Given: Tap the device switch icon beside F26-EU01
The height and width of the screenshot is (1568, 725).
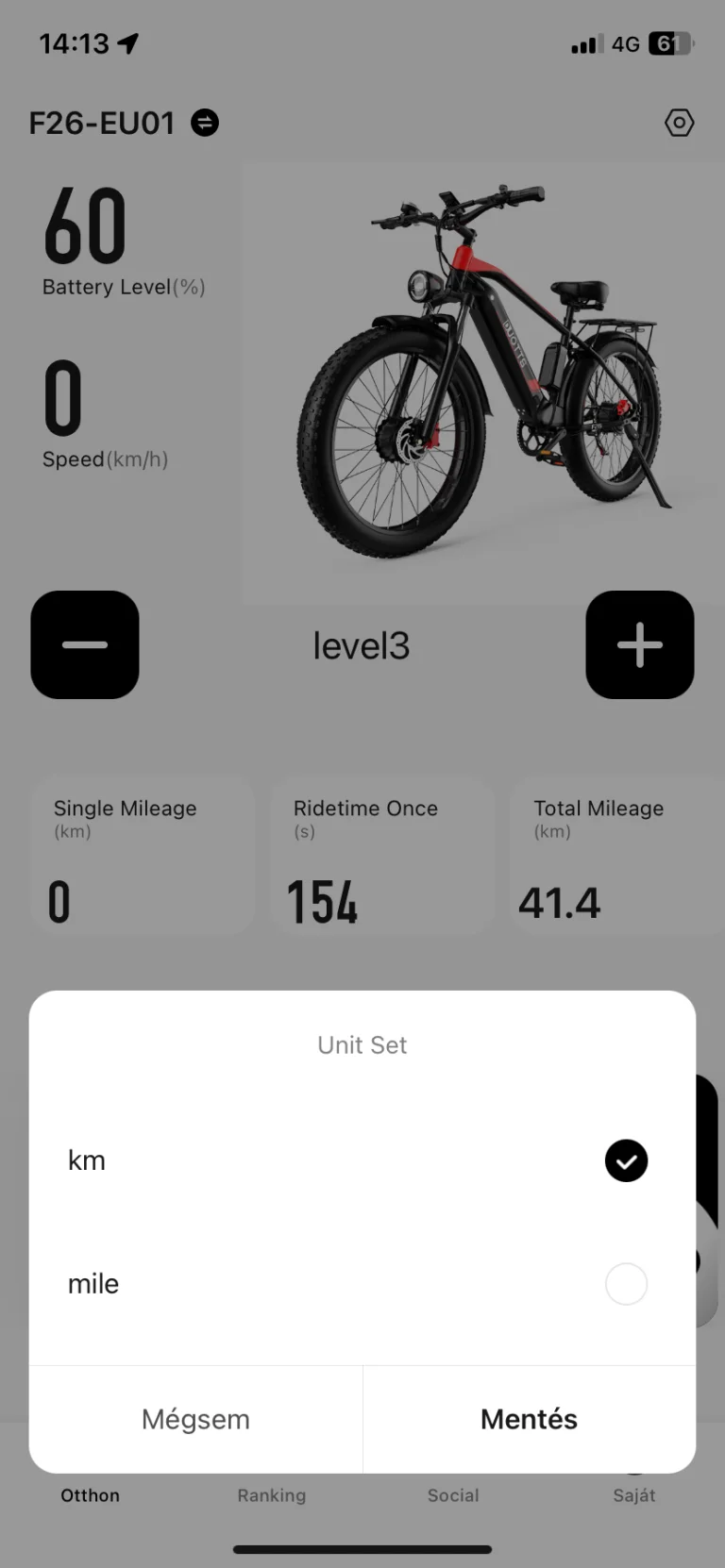Looking at the screenshot, I should [x=204, y=123].
